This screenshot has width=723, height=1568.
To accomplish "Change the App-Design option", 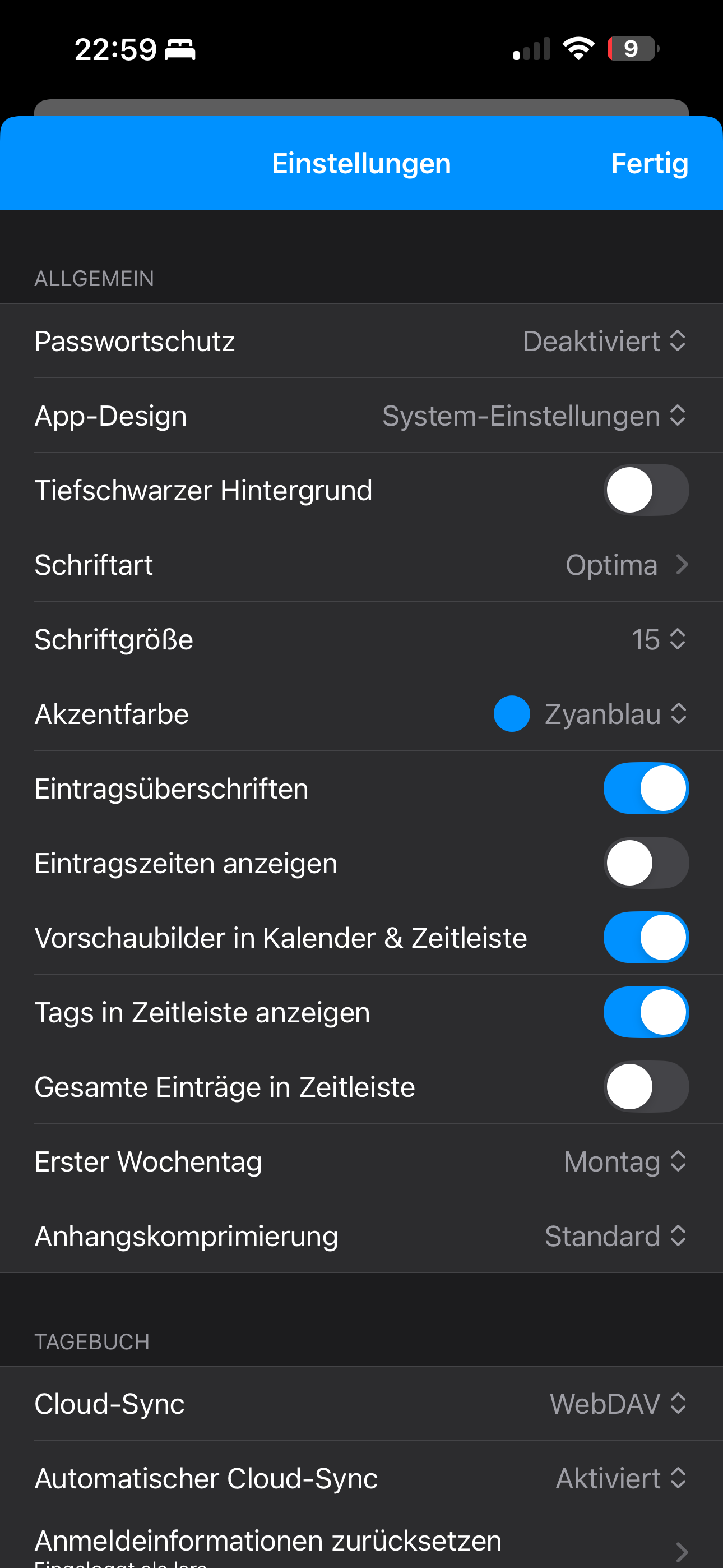I will click(x=534, y=416).
